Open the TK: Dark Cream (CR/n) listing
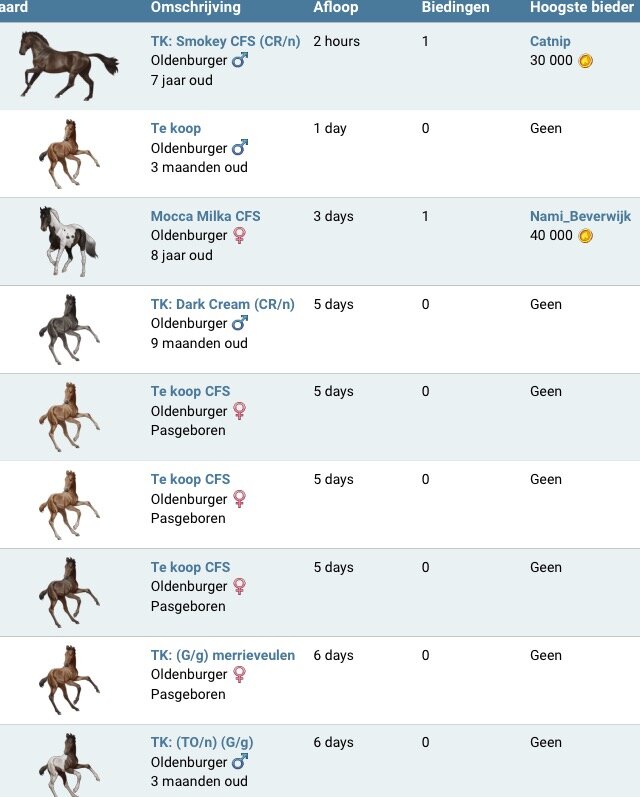The width and height of the screenshot is (640, 797). [222, 304]
